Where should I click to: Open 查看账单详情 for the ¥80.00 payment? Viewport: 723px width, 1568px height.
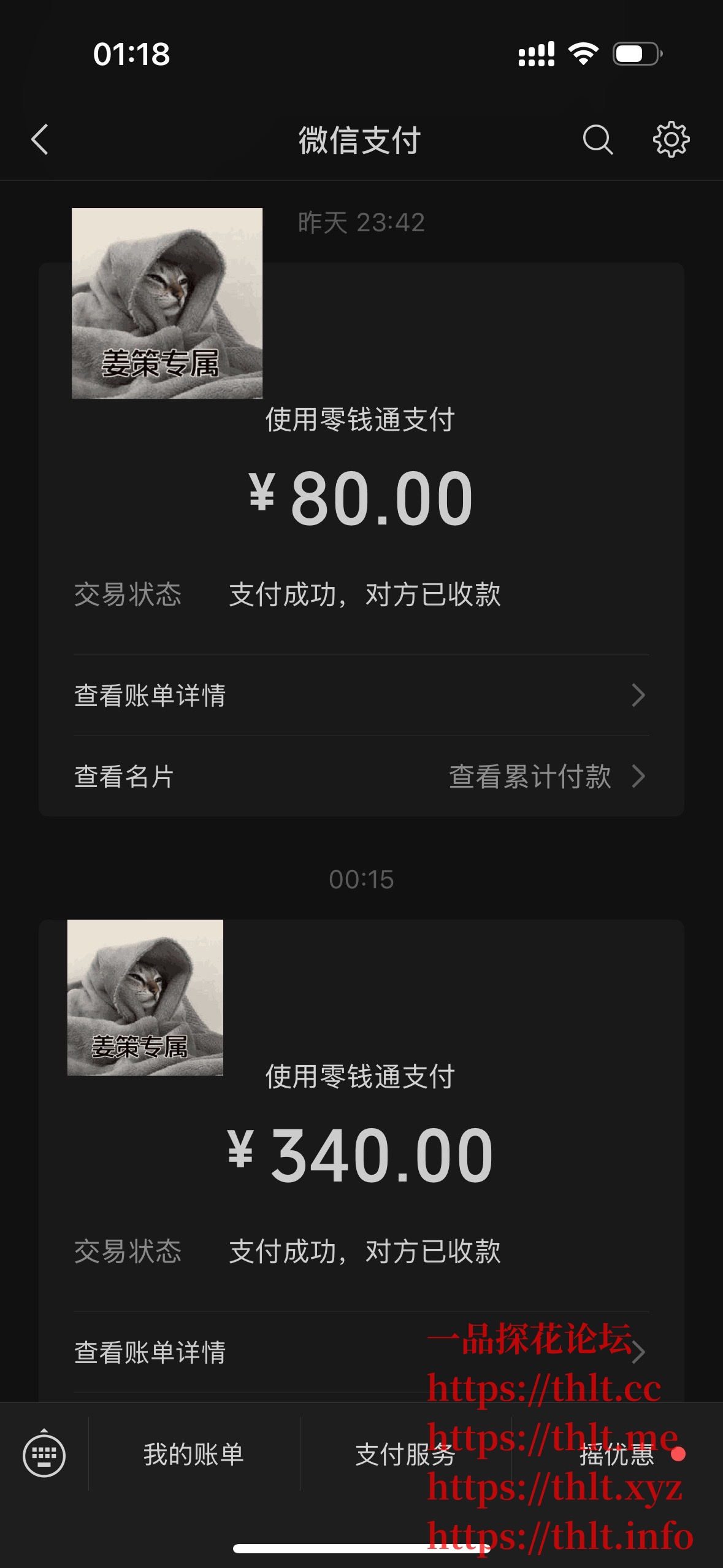tap(361, 696)
